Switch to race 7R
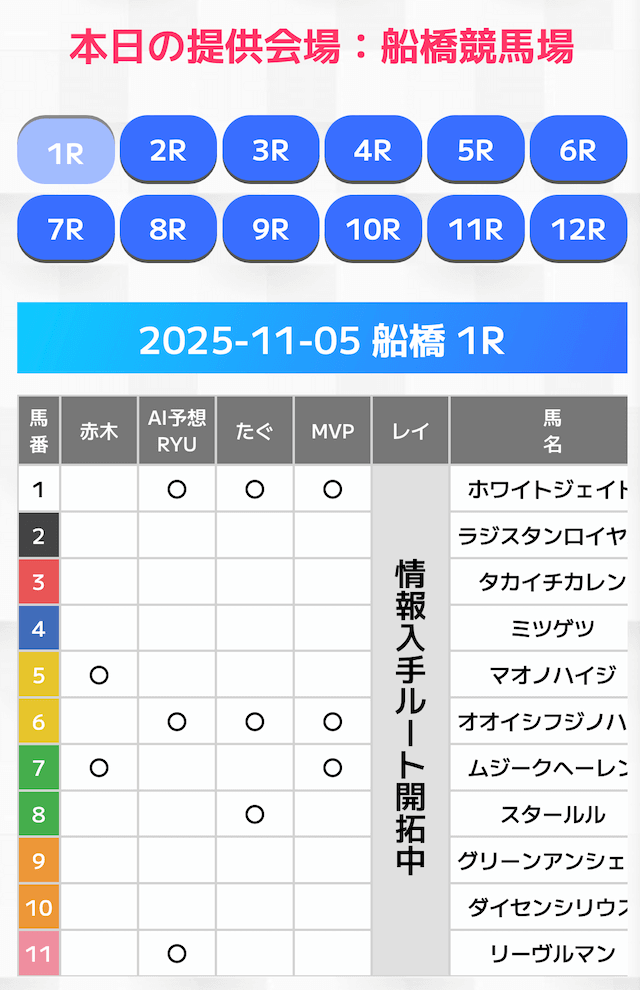The width and height of the screenshot is (640, 990). tap(66, 228)
